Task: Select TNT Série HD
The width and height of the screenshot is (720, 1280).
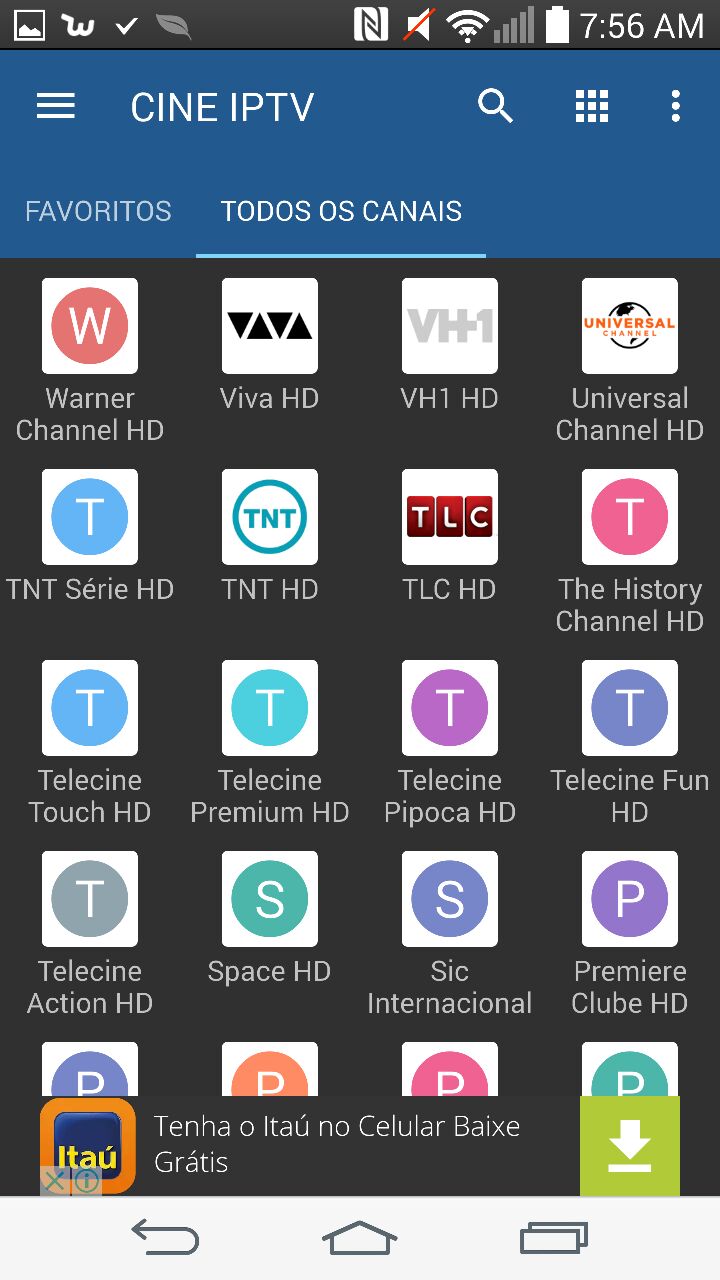Action: tap(90, 536)
